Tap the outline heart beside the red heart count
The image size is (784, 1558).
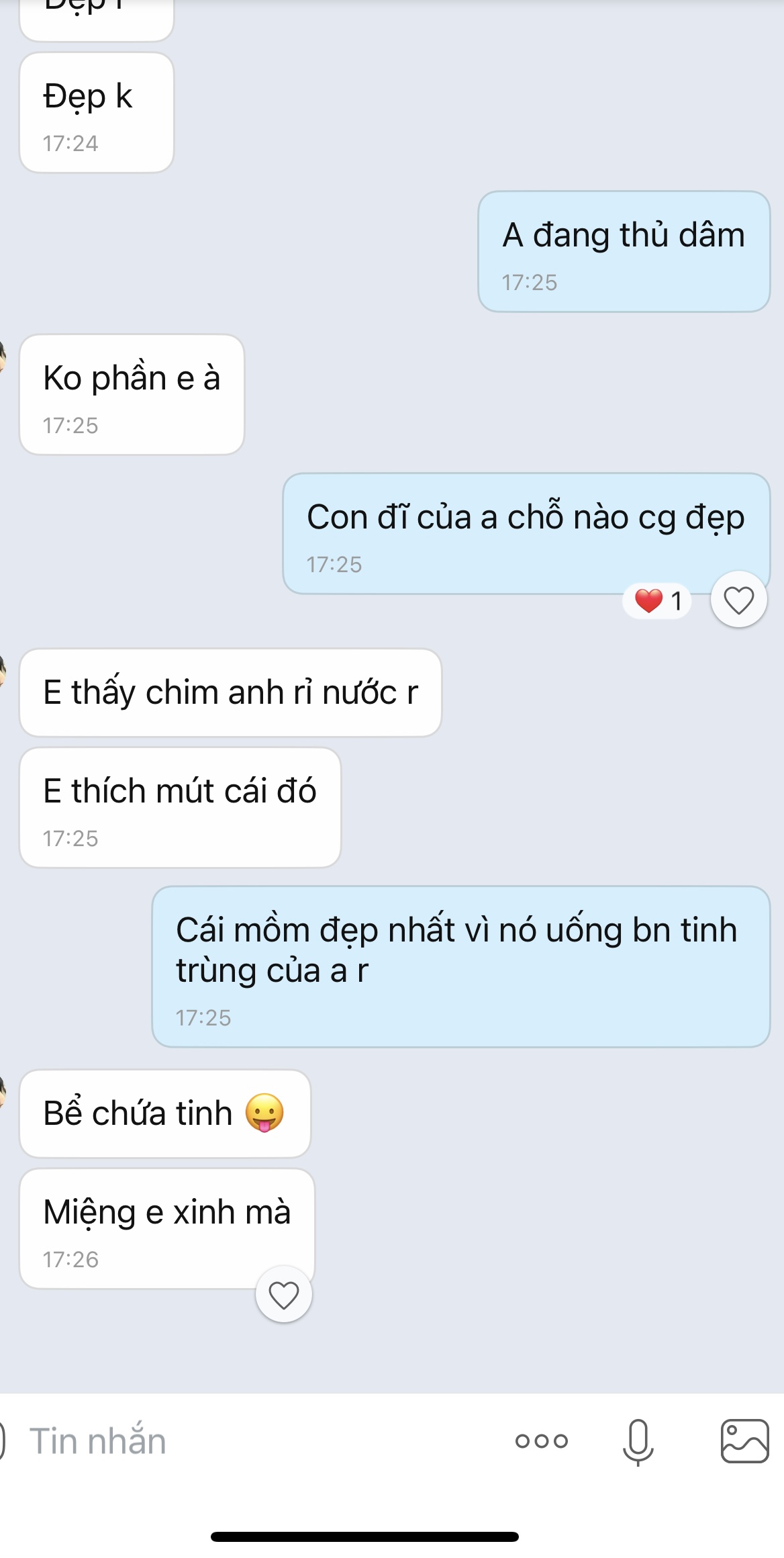point(738,600)
